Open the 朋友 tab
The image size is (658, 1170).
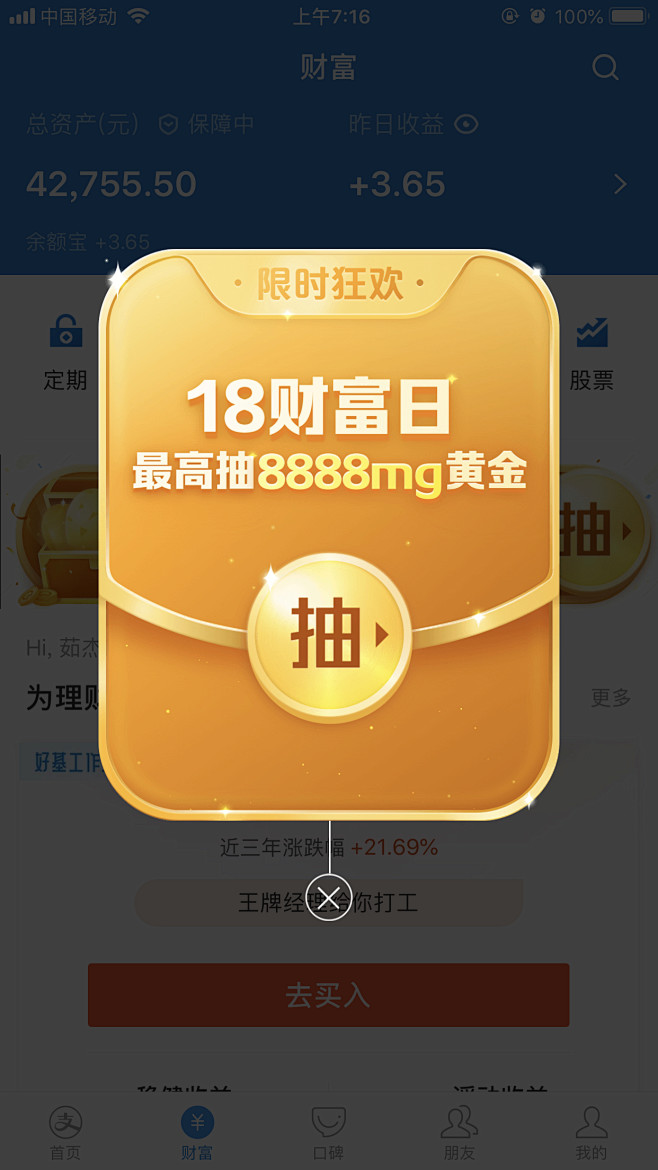[460, 1133]
